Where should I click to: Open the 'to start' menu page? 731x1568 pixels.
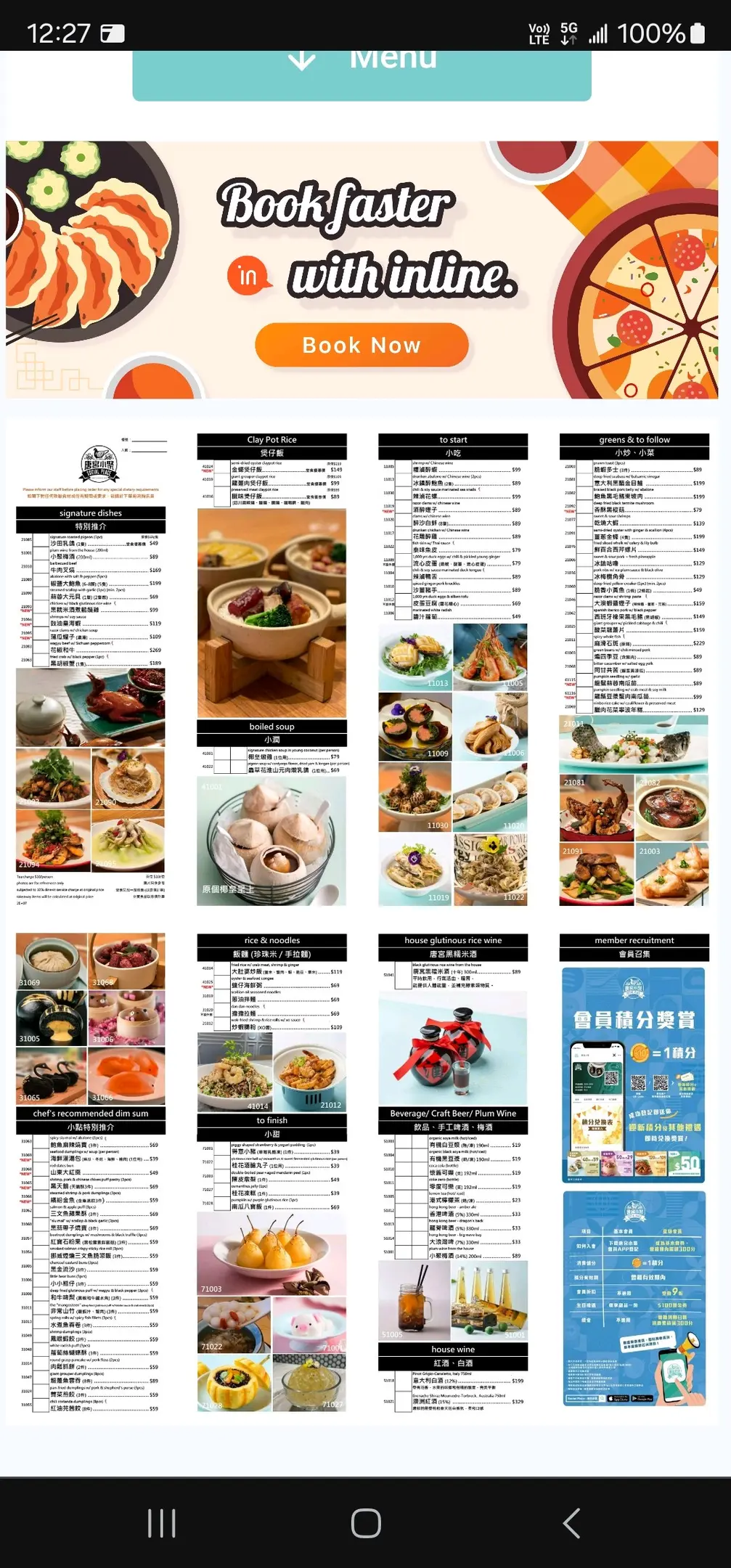click(x=453, y=669)
